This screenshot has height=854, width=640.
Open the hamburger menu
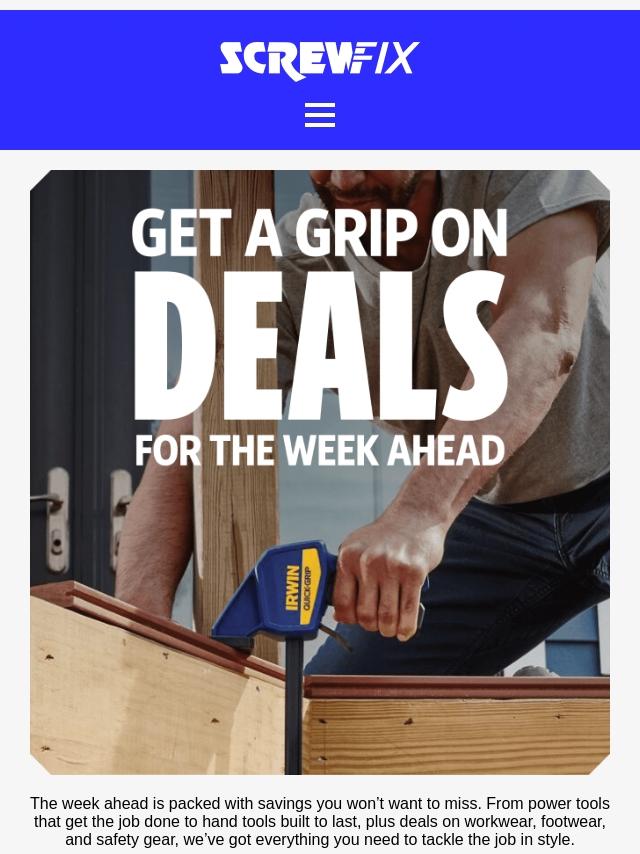pyautogui.click(x=320, y=115)
